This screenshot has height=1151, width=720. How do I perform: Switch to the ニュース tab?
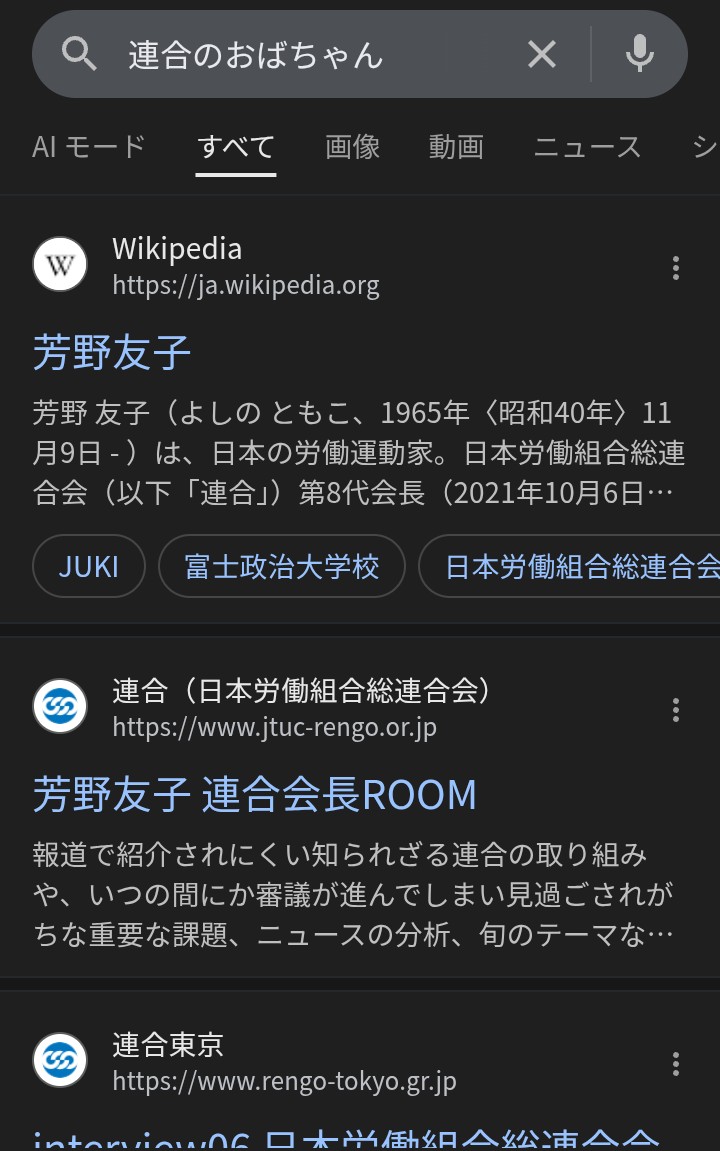[x=587, y=147]
